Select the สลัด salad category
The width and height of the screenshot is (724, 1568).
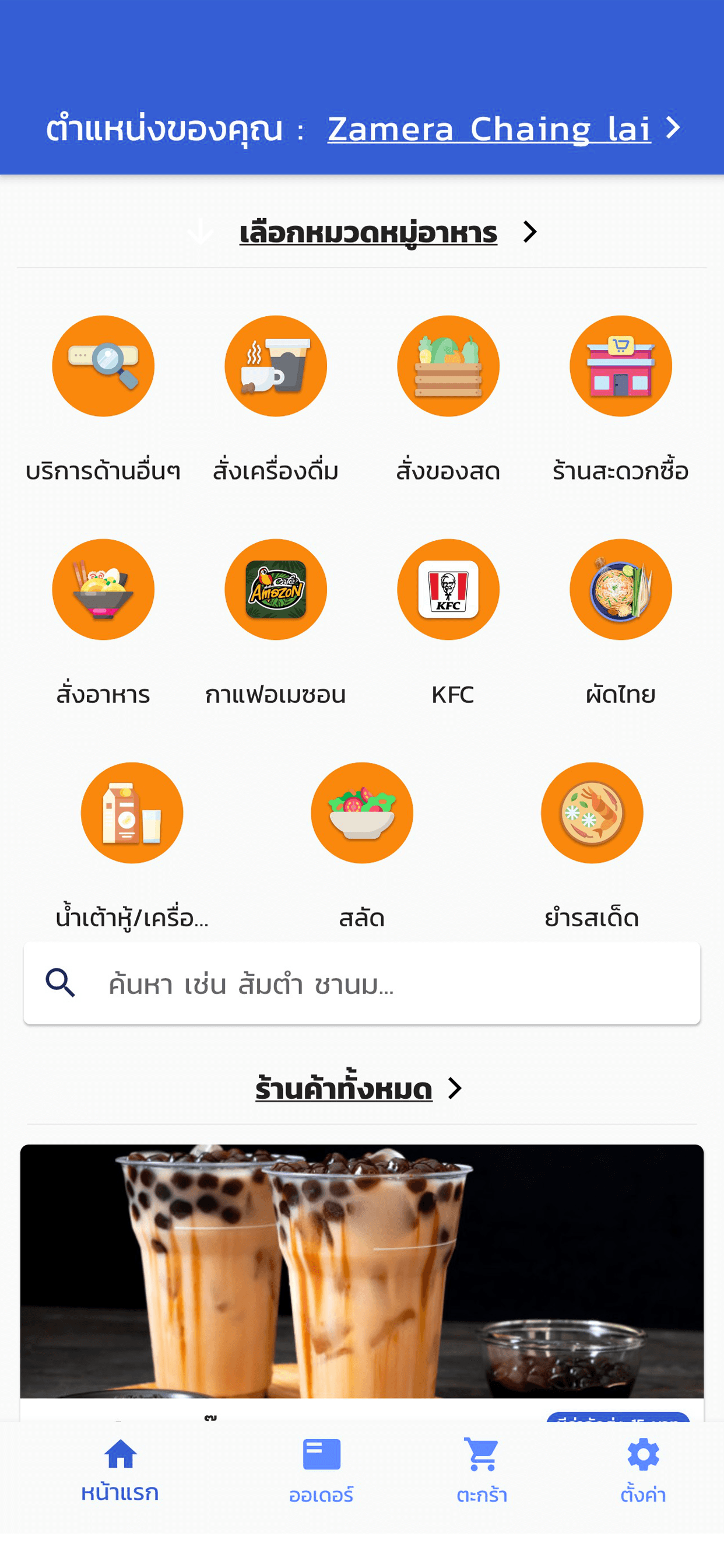pyautogui.click(x=362, y=813)
